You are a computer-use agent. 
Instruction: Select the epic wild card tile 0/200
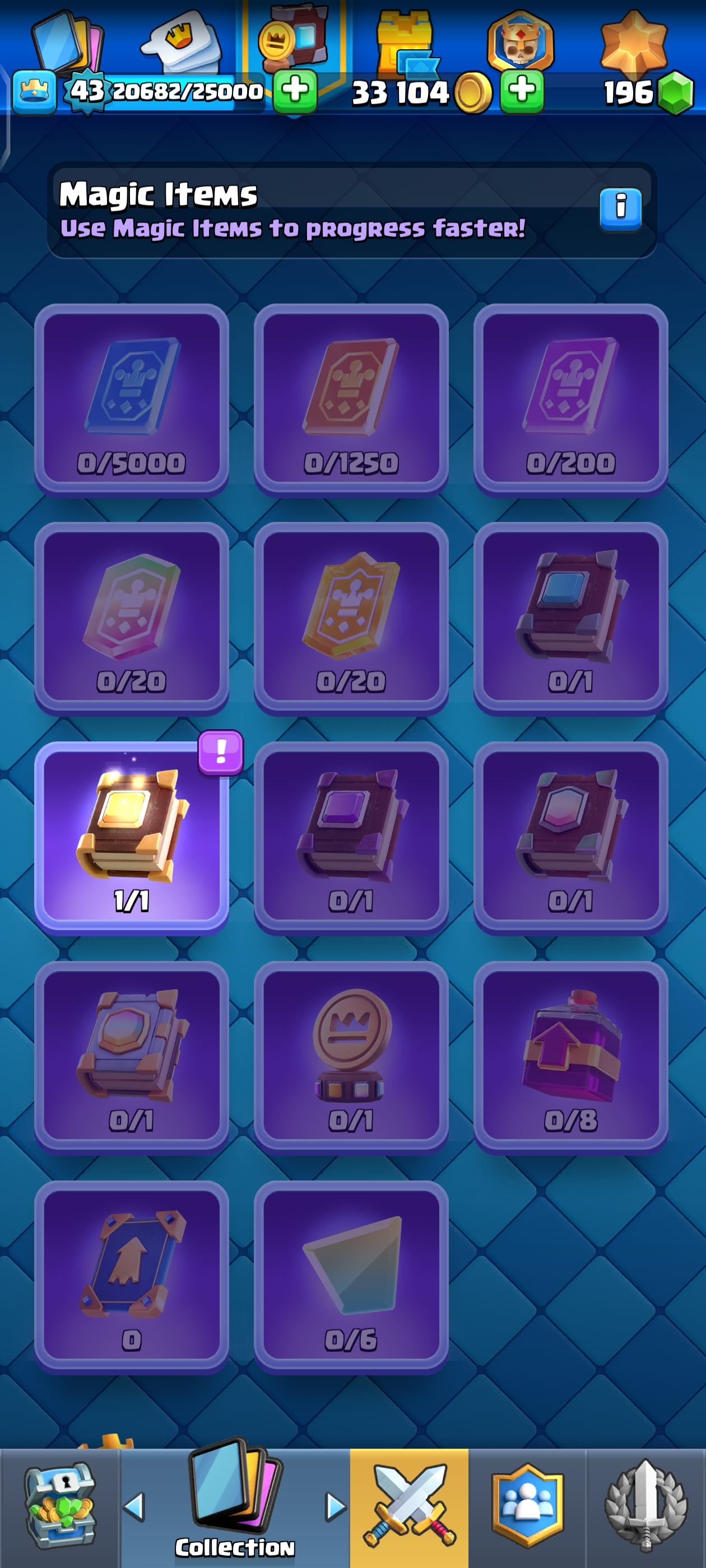tap(570, 399)
